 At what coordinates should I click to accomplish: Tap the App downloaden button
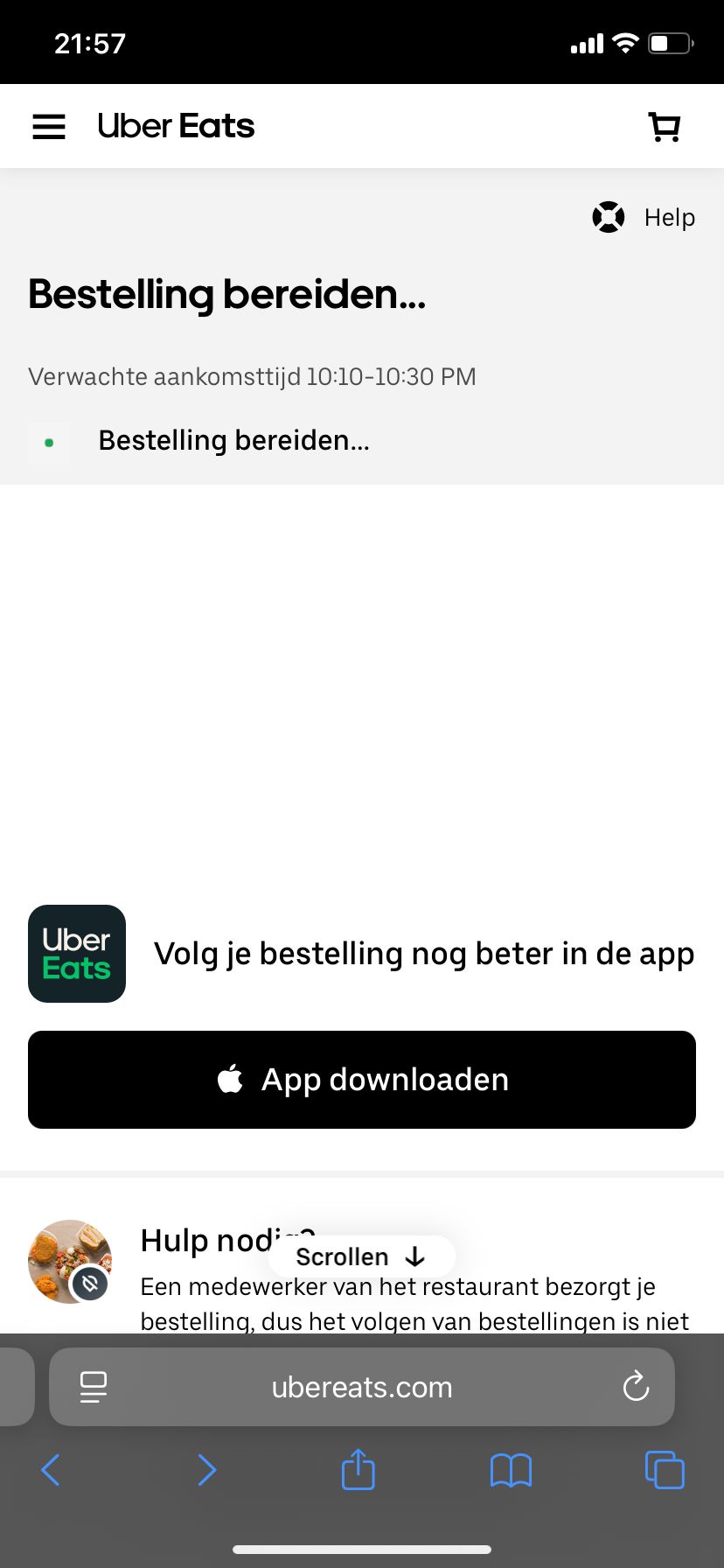click(362, 1080)
